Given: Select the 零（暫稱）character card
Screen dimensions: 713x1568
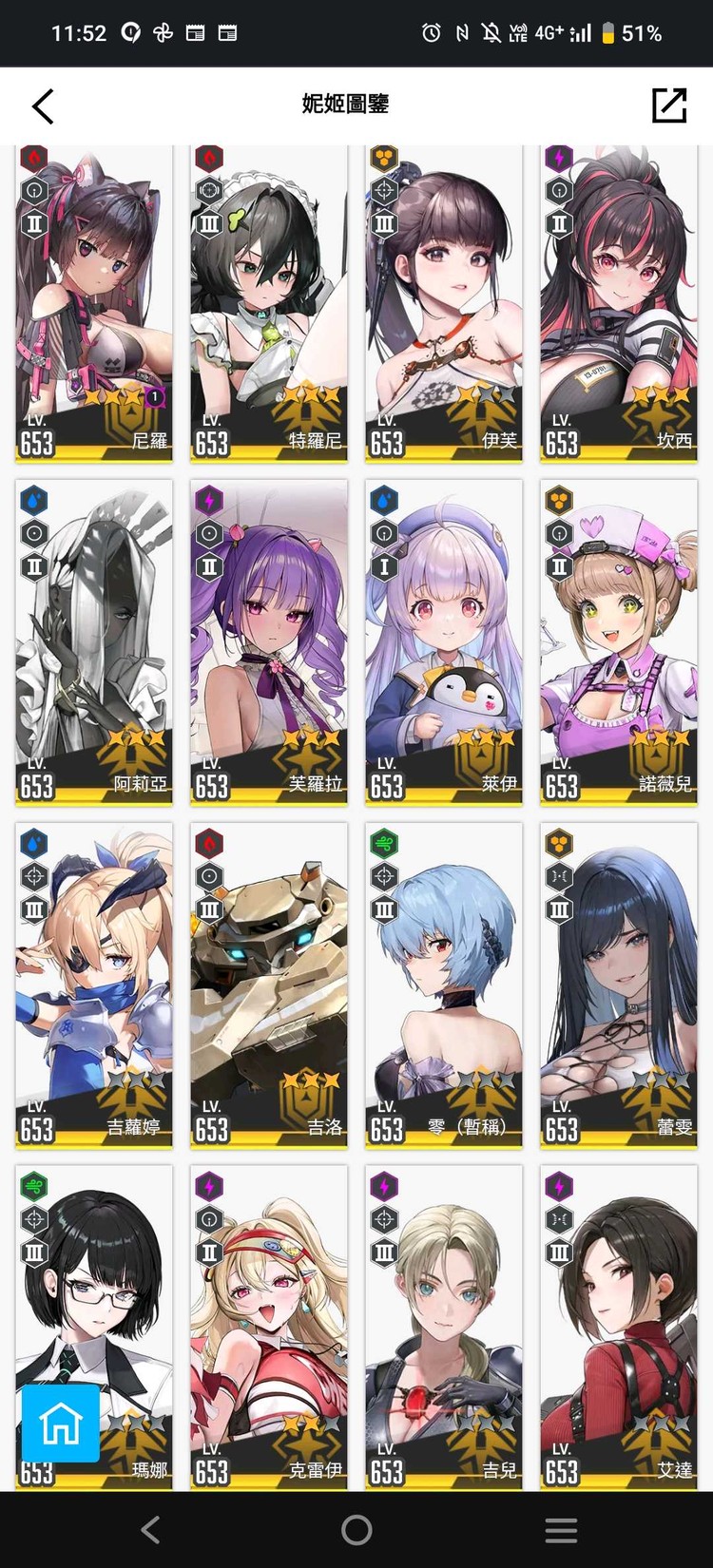Looking at the screenshot, I should pos(444,985).
